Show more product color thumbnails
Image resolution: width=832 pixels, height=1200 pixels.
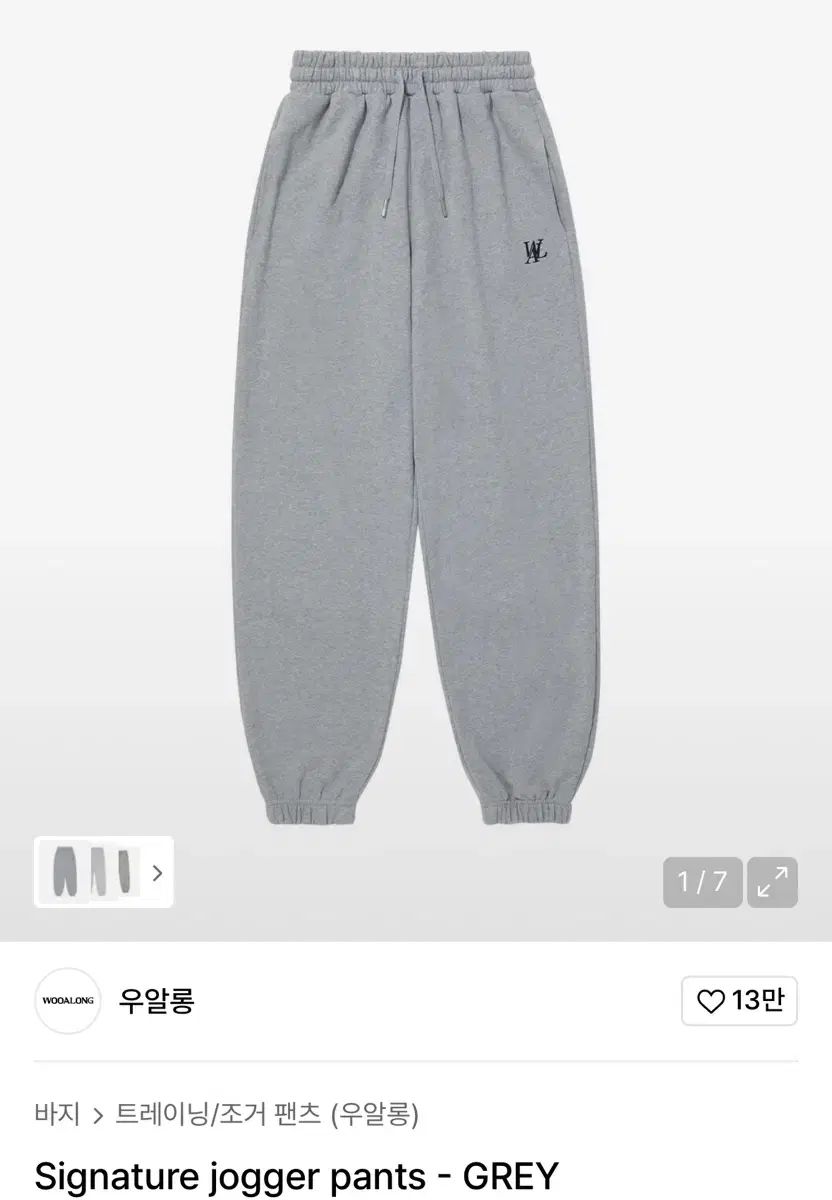click(x=157, y=872)
